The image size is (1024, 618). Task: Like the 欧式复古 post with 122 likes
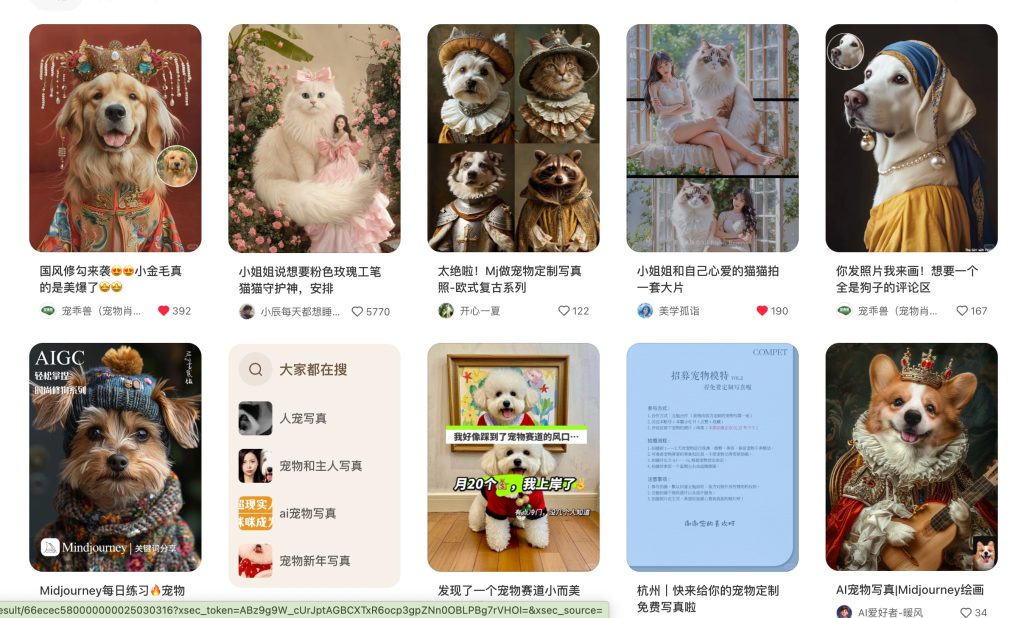point(564,311)
